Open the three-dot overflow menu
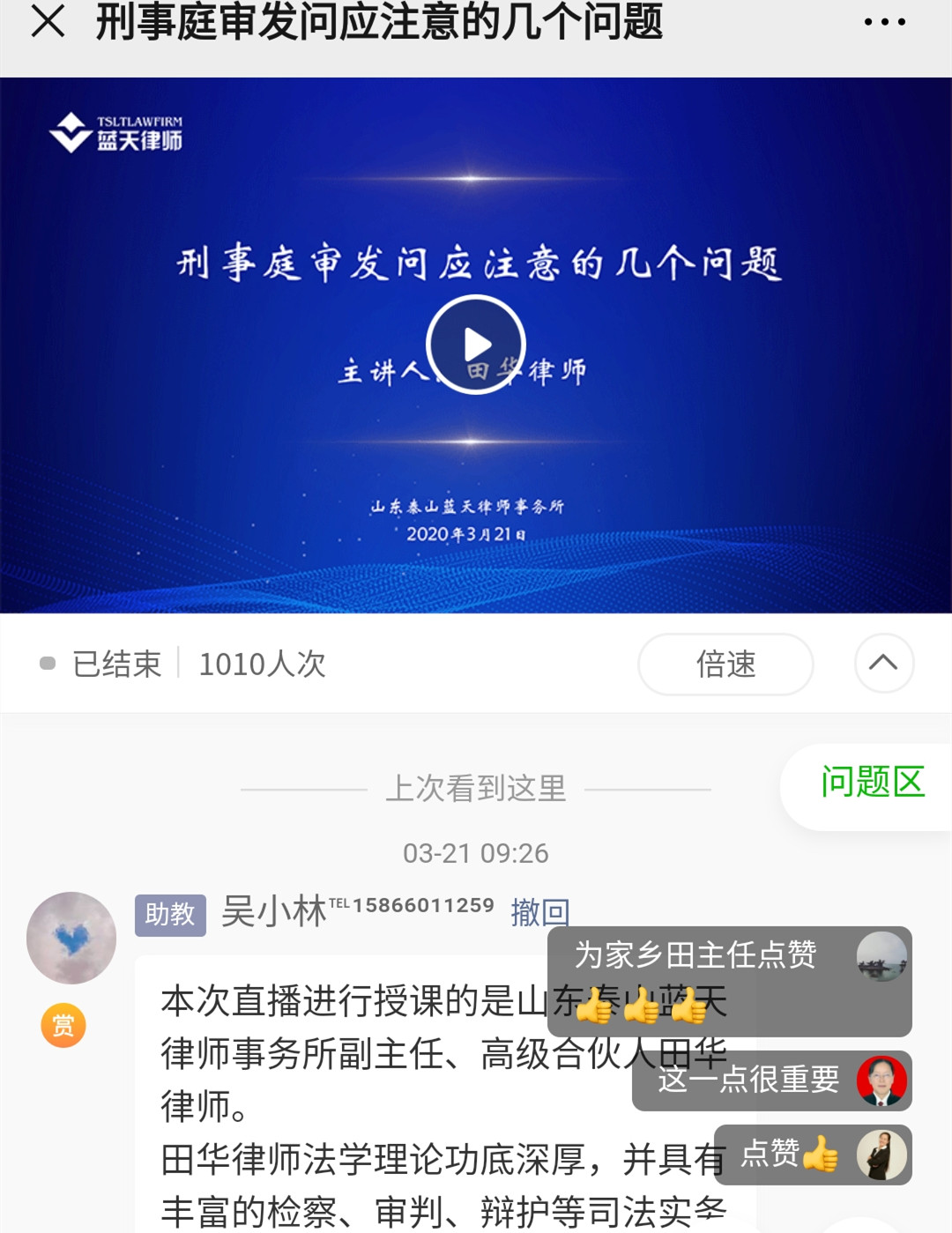952x1233 pixels. point(884,22)
